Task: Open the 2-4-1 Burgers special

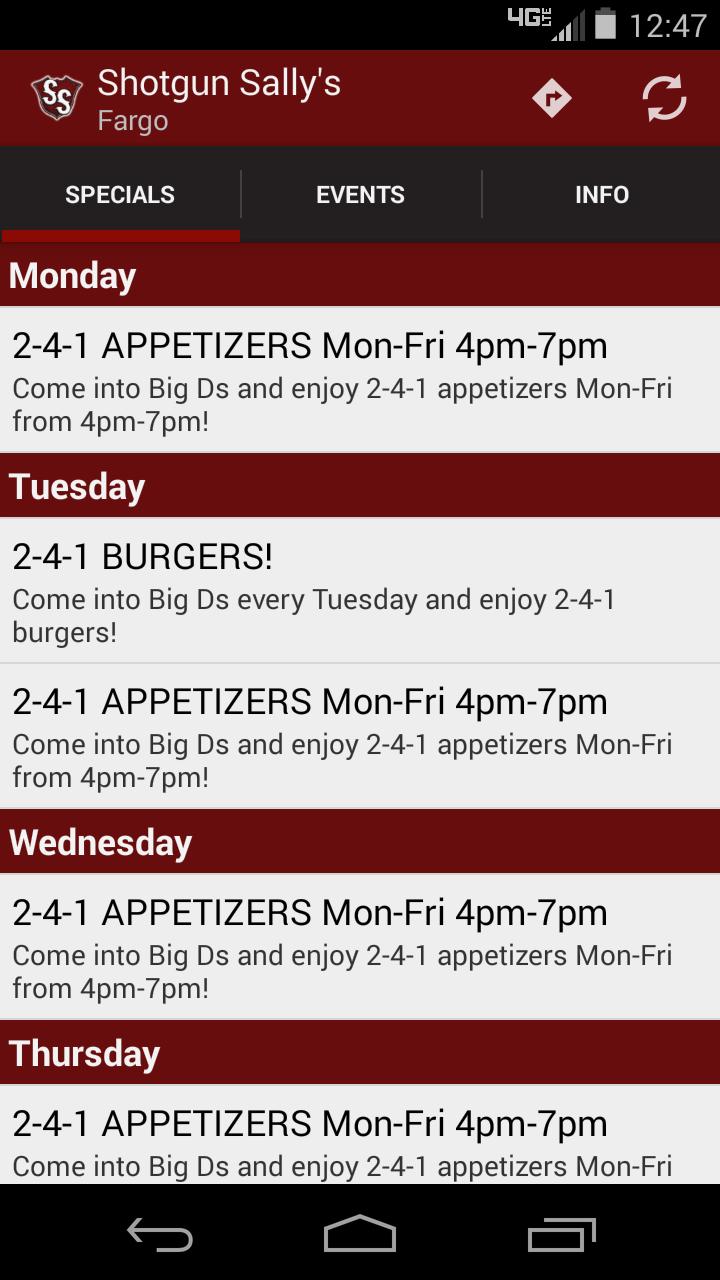Action: point(360,591)
